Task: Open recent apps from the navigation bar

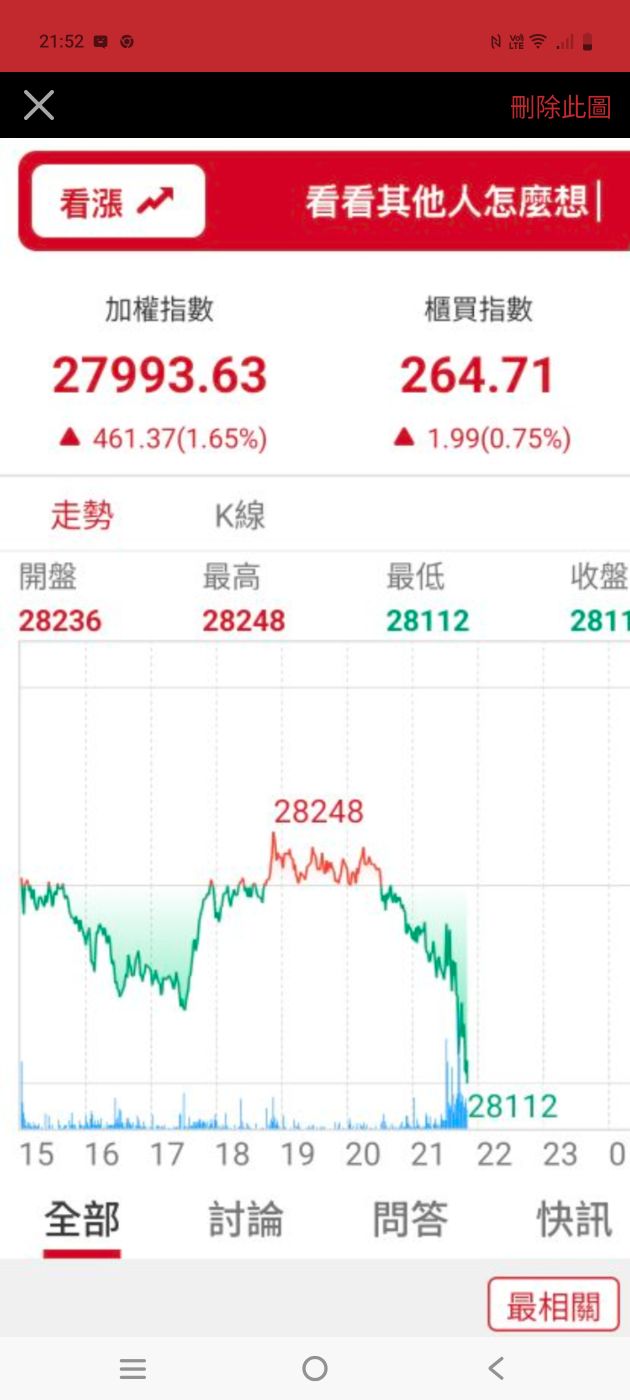Action: (133, 1369)
